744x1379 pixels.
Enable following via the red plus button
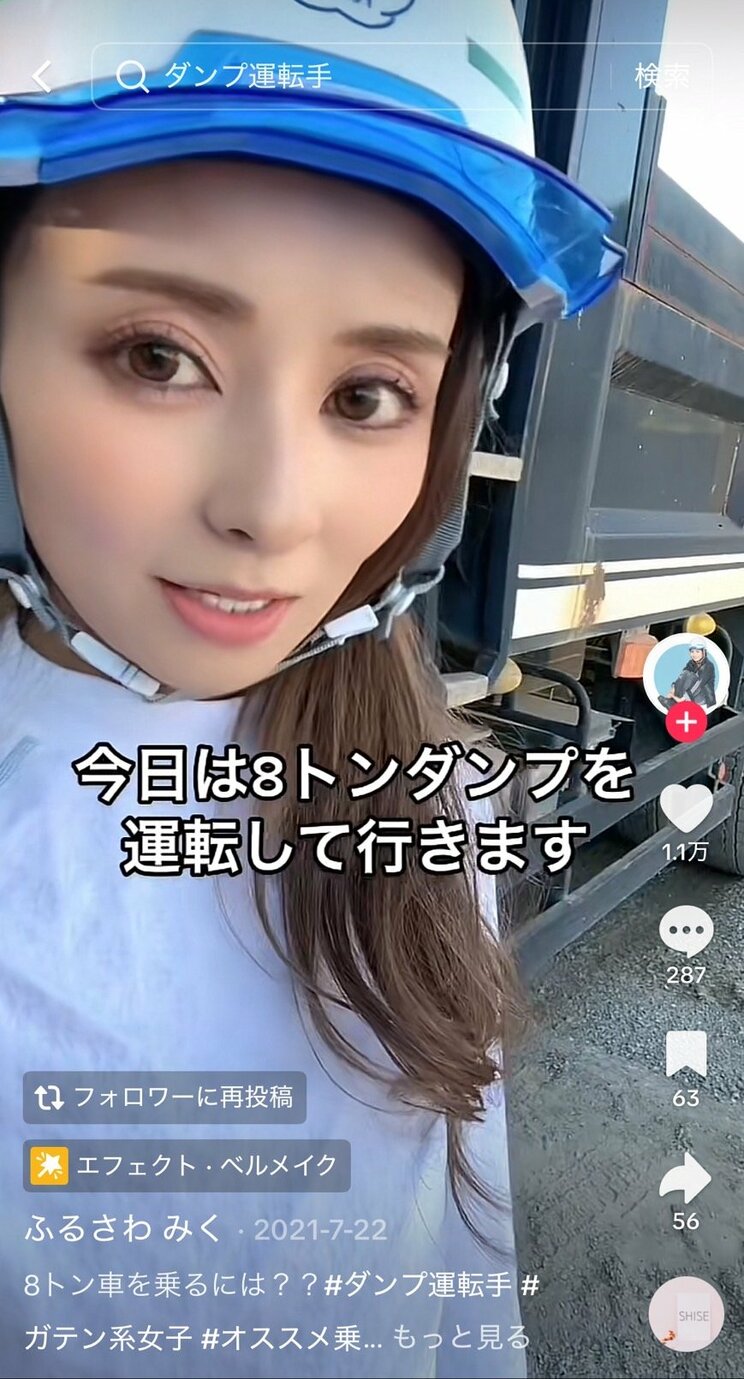point(685,722)
